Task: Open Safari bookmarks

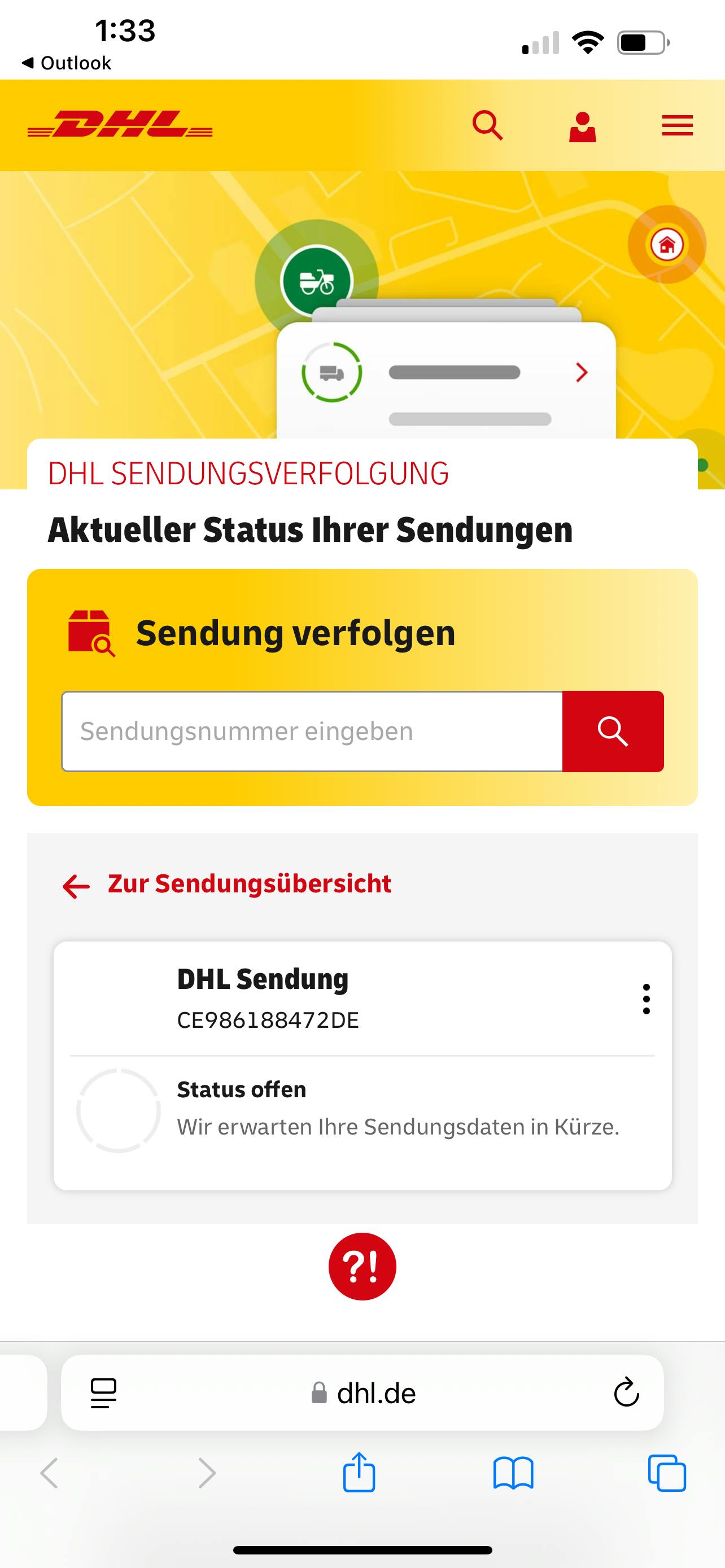Action: 513,1473
